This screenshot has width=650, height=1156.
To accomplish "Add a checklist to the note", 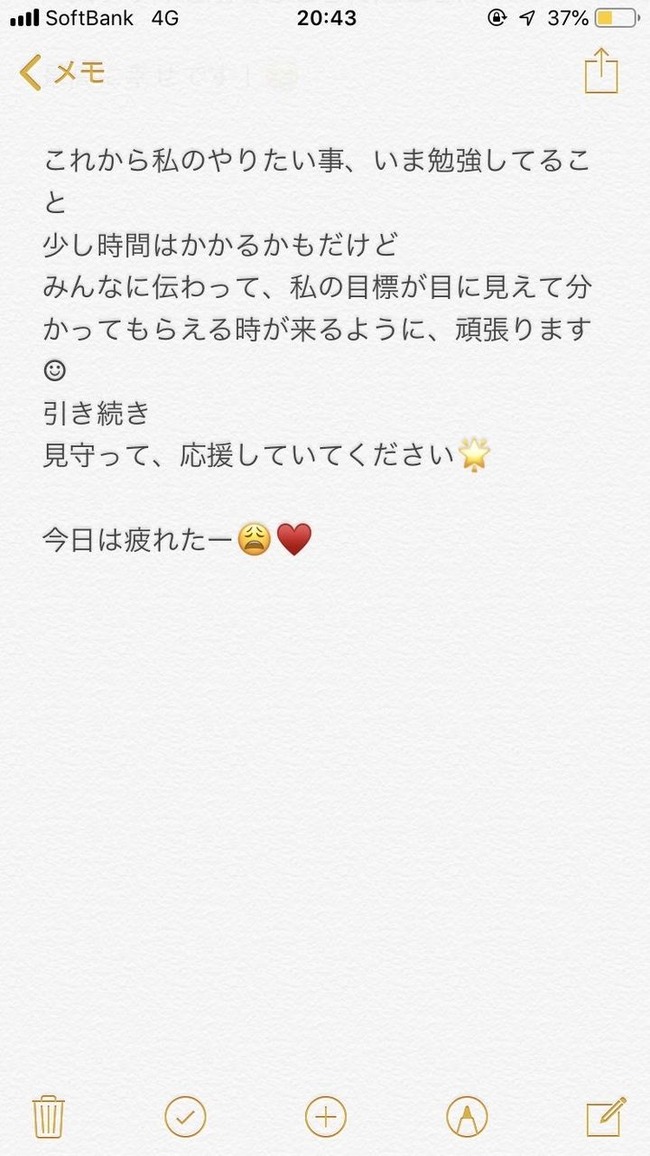I will tap(185, 1116).
